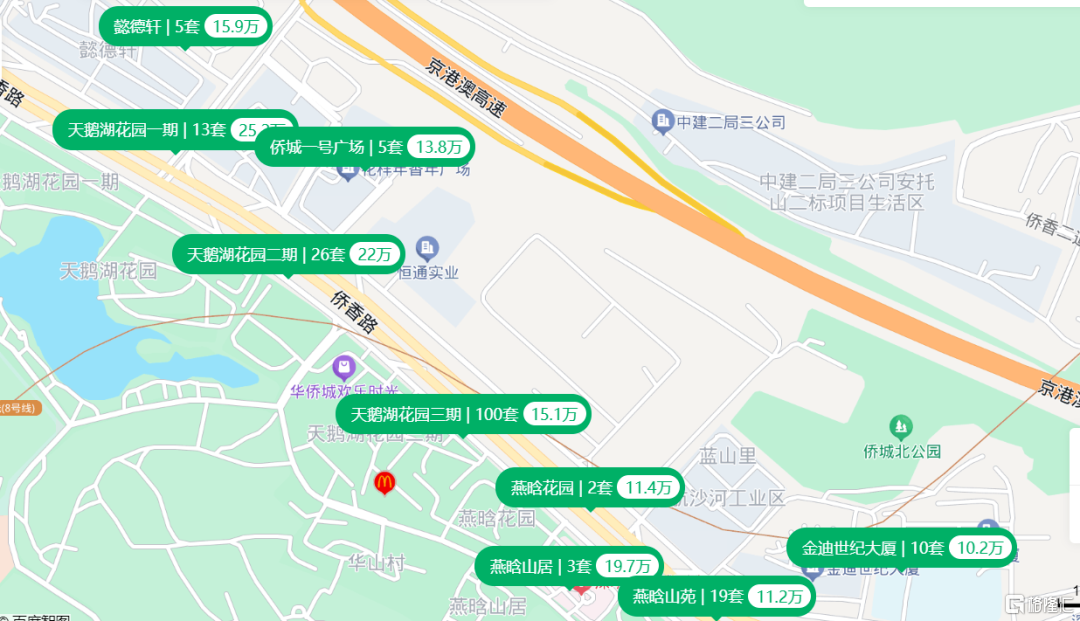Open the 懿德轩 5套 listing marker
Screen dimensions: 1080x621
tap(186, 27)
